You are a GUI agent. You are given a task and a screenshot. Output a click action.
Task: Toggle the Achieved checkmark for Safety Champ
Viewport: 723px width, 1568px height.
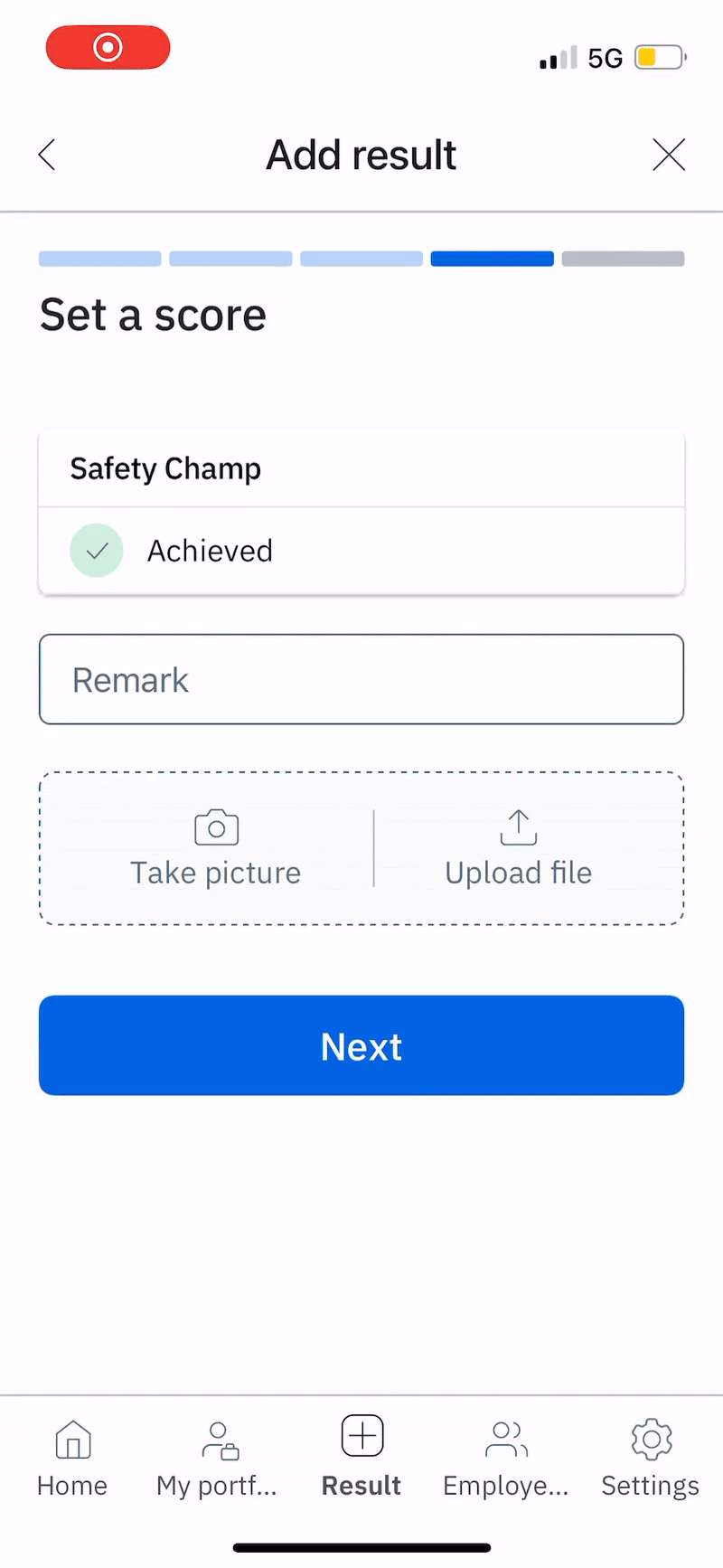pos(97,550)
